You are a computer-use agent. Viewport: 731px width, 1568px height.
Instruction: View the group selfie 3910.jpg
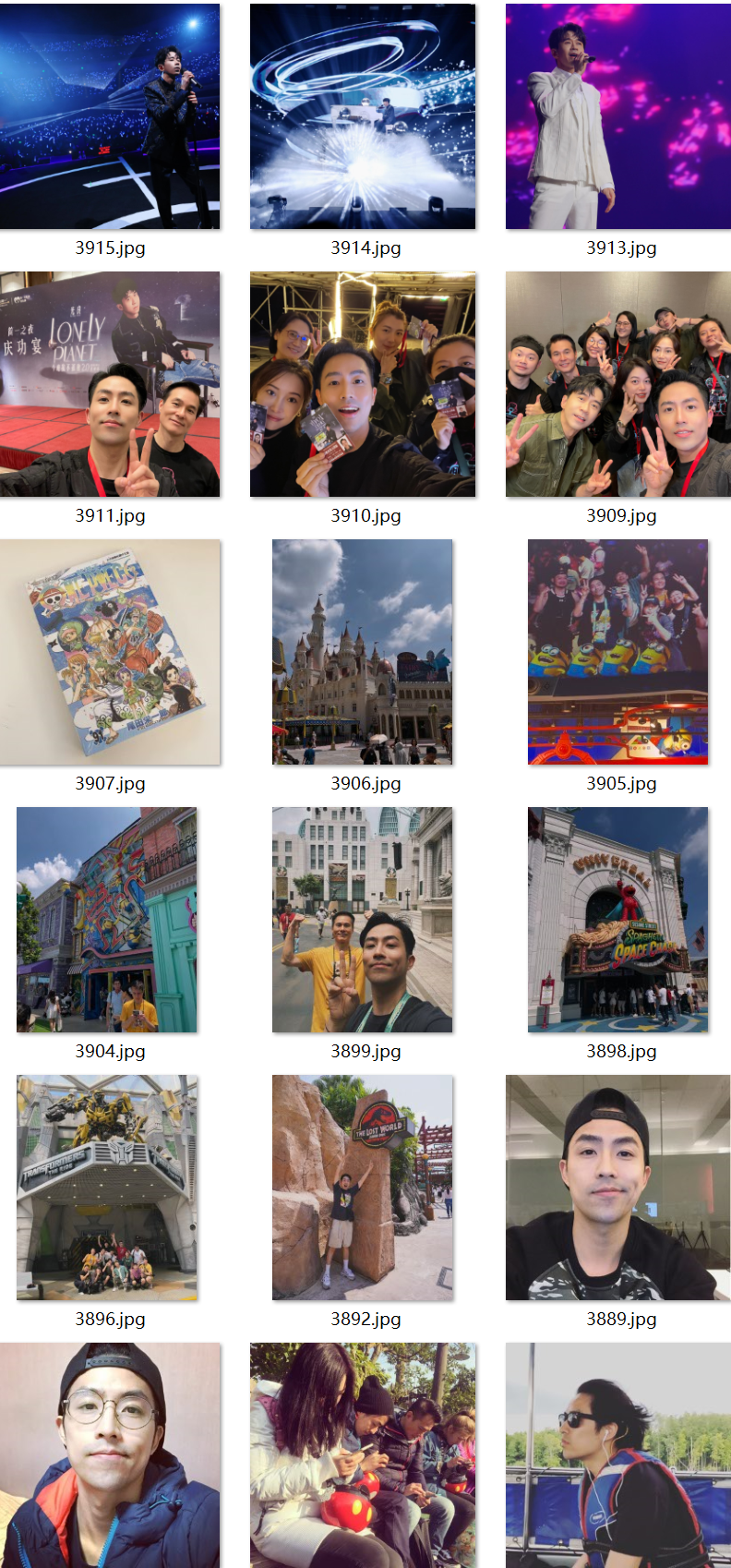coord(363,384)
